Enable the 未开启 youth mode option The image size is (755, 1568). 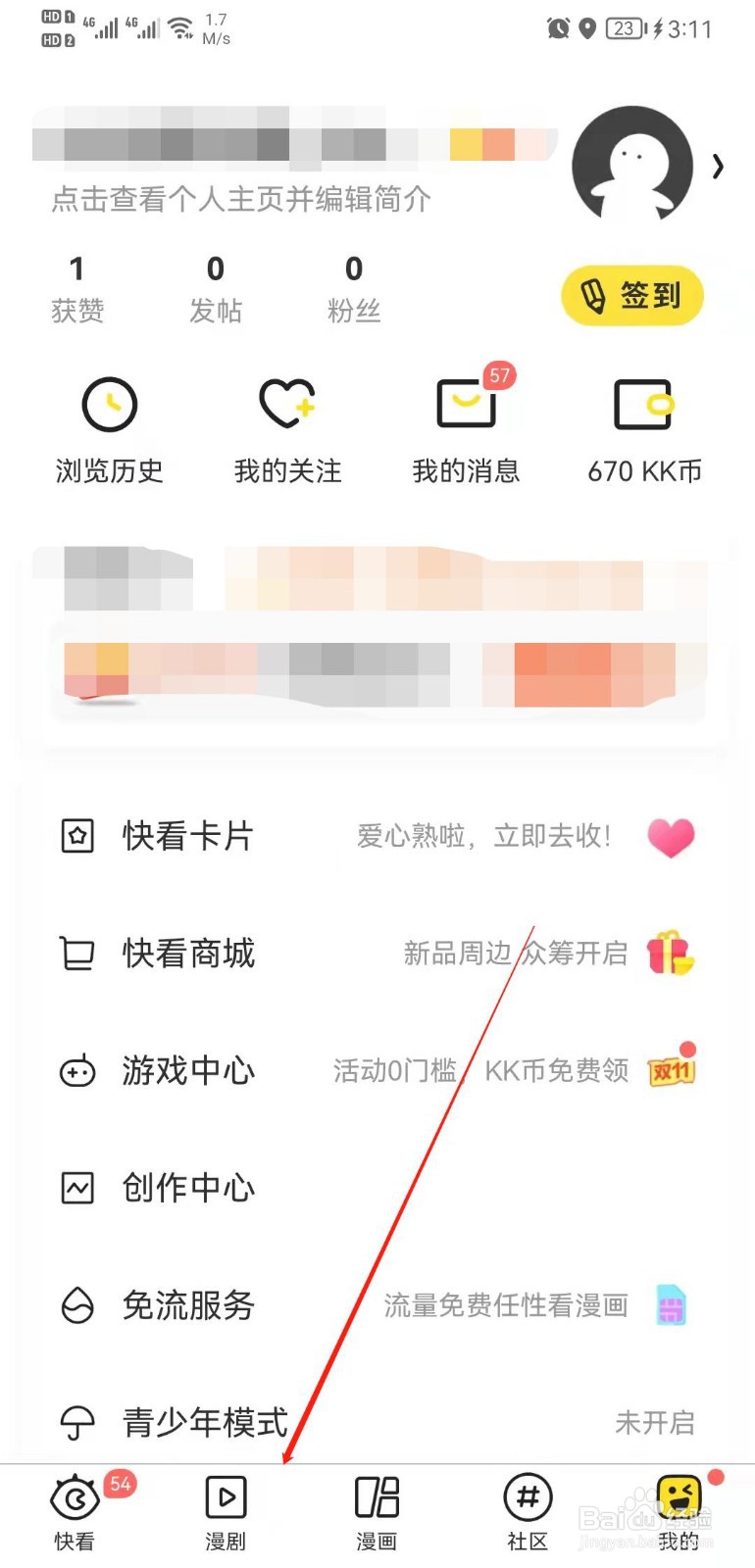tap(655, 1423)
